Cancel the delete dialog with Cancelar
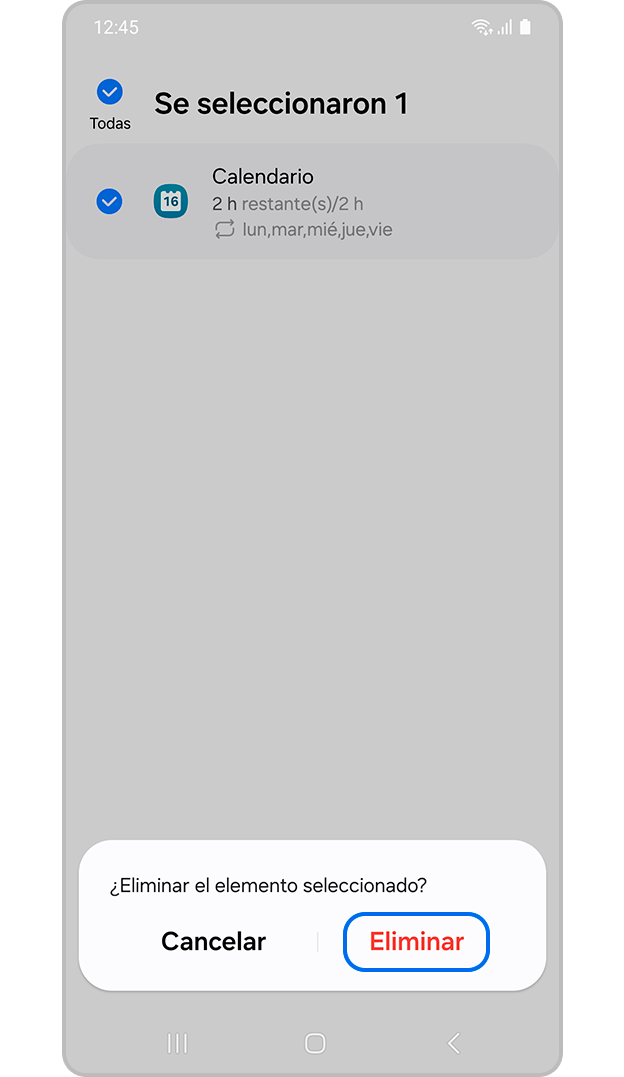Image resolution: width=624 pixels, height=1077 pixels. 213,942
